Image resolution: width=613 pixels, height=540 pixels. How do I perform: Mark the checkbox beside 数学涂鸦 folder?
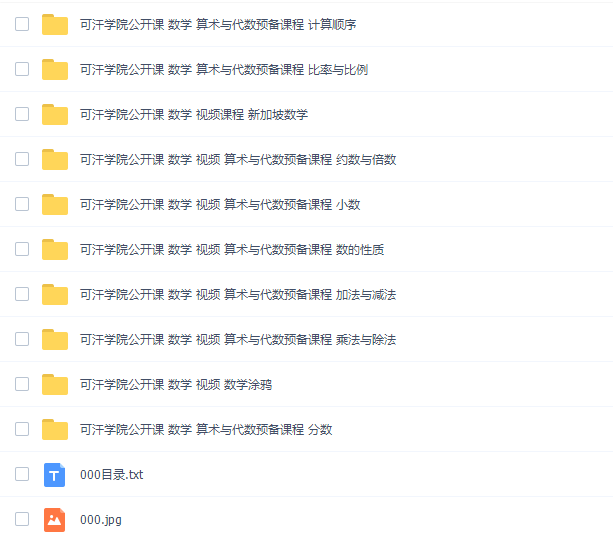click(22, 384)
